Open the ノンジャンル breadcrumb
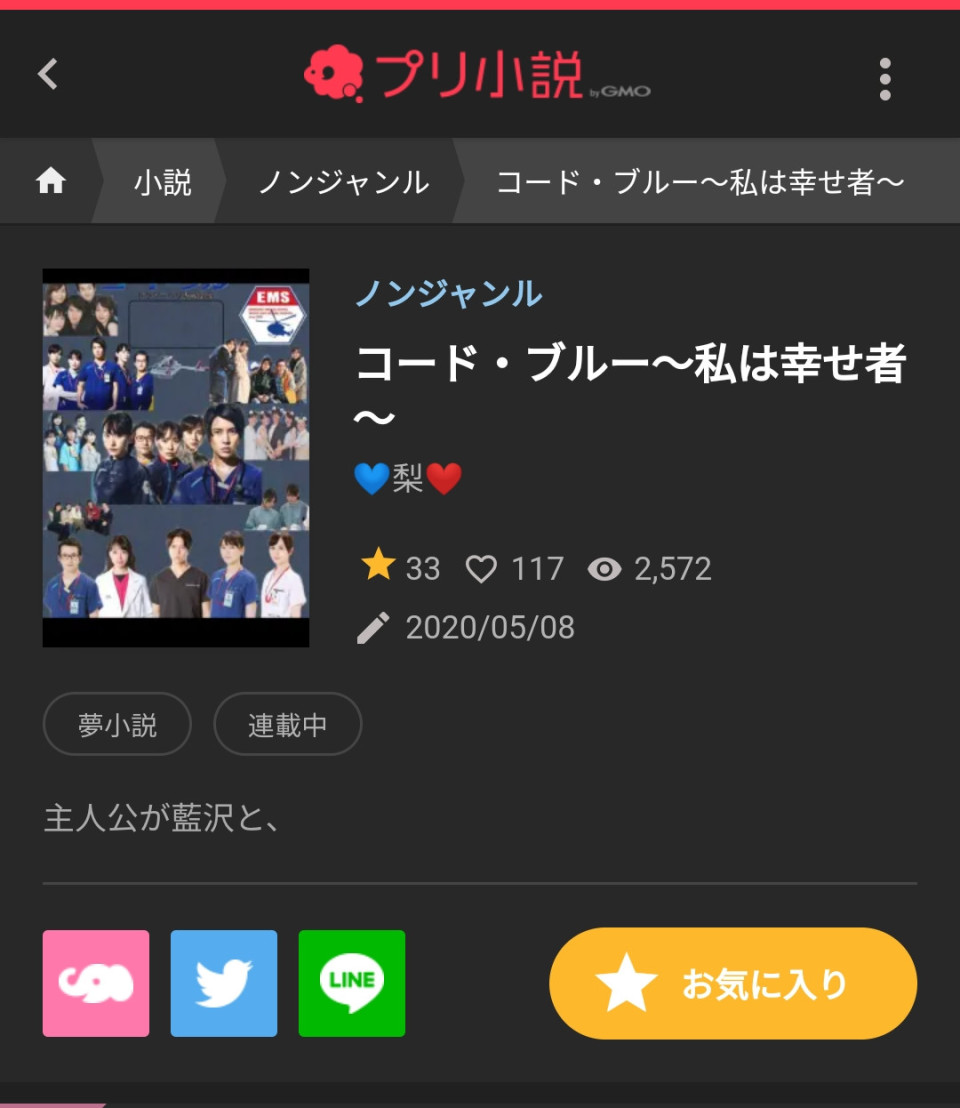This screenshot has height=1108, width=960. (x=343, y=183)
